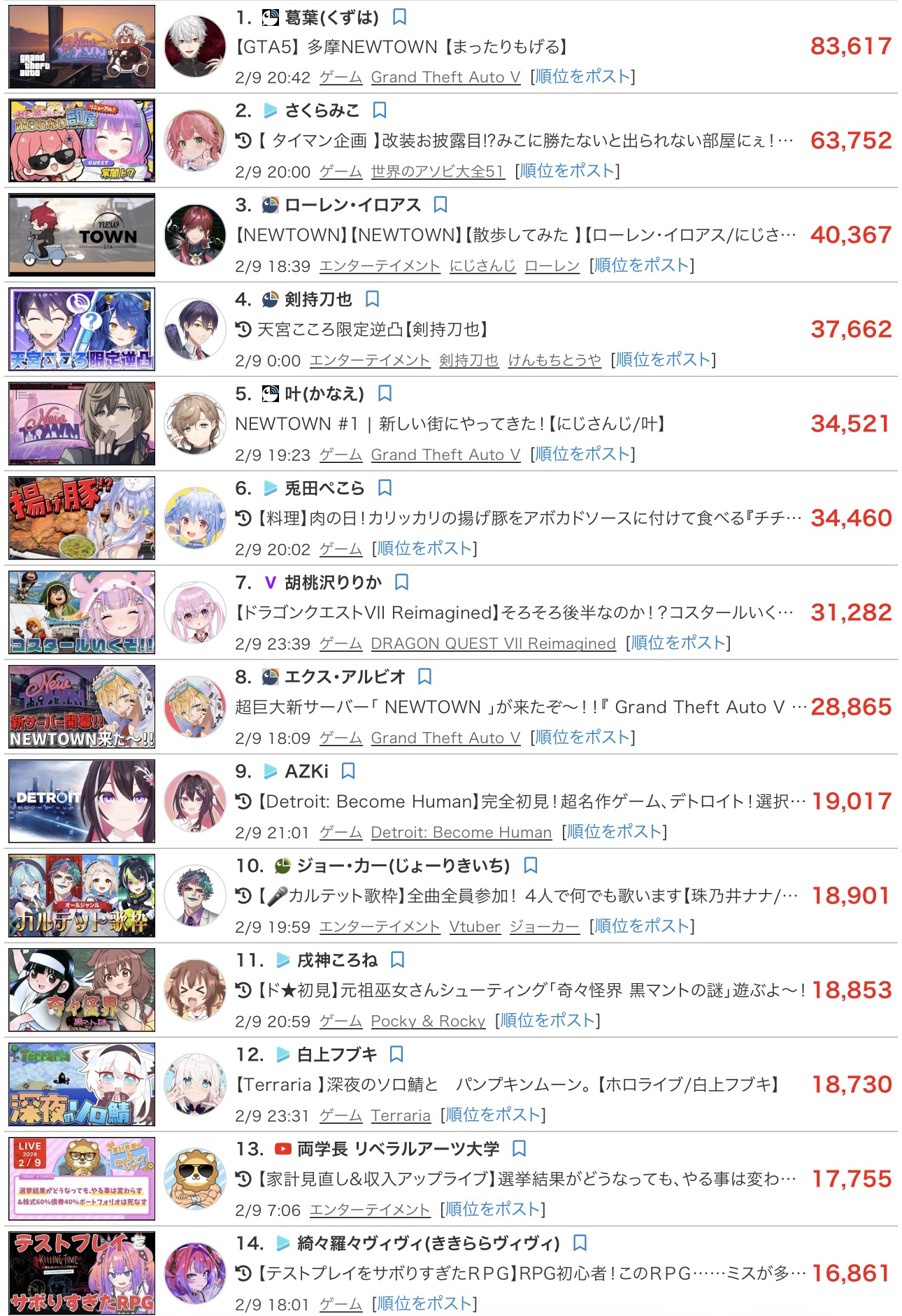Screen dimensions: 902x1316
Task: Open ローレン・イロアス NEWTOWN video thumbnail
Action: pyautogui.click(x=82, y=235)
